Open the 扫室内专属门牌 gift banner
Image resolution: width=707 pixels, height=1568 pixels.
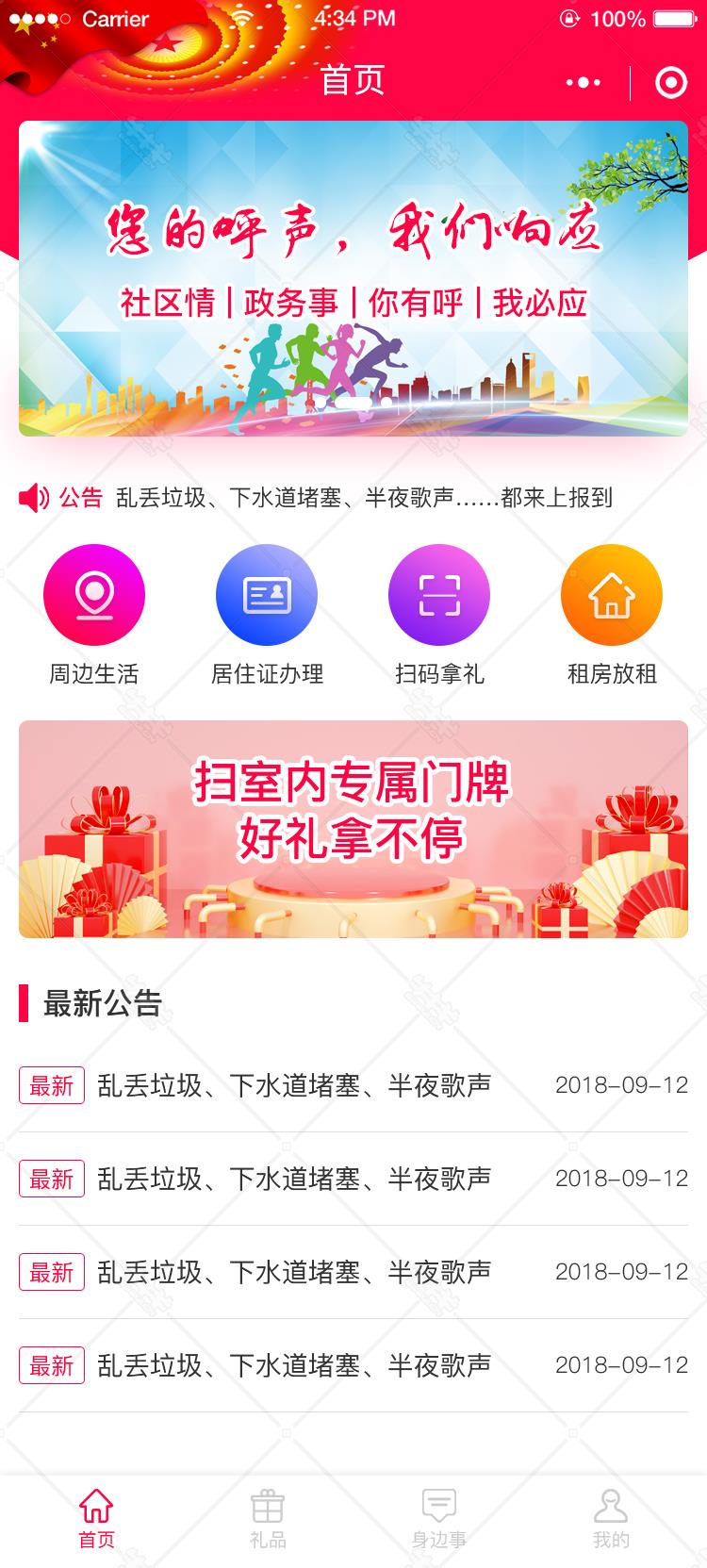[353, 830]
